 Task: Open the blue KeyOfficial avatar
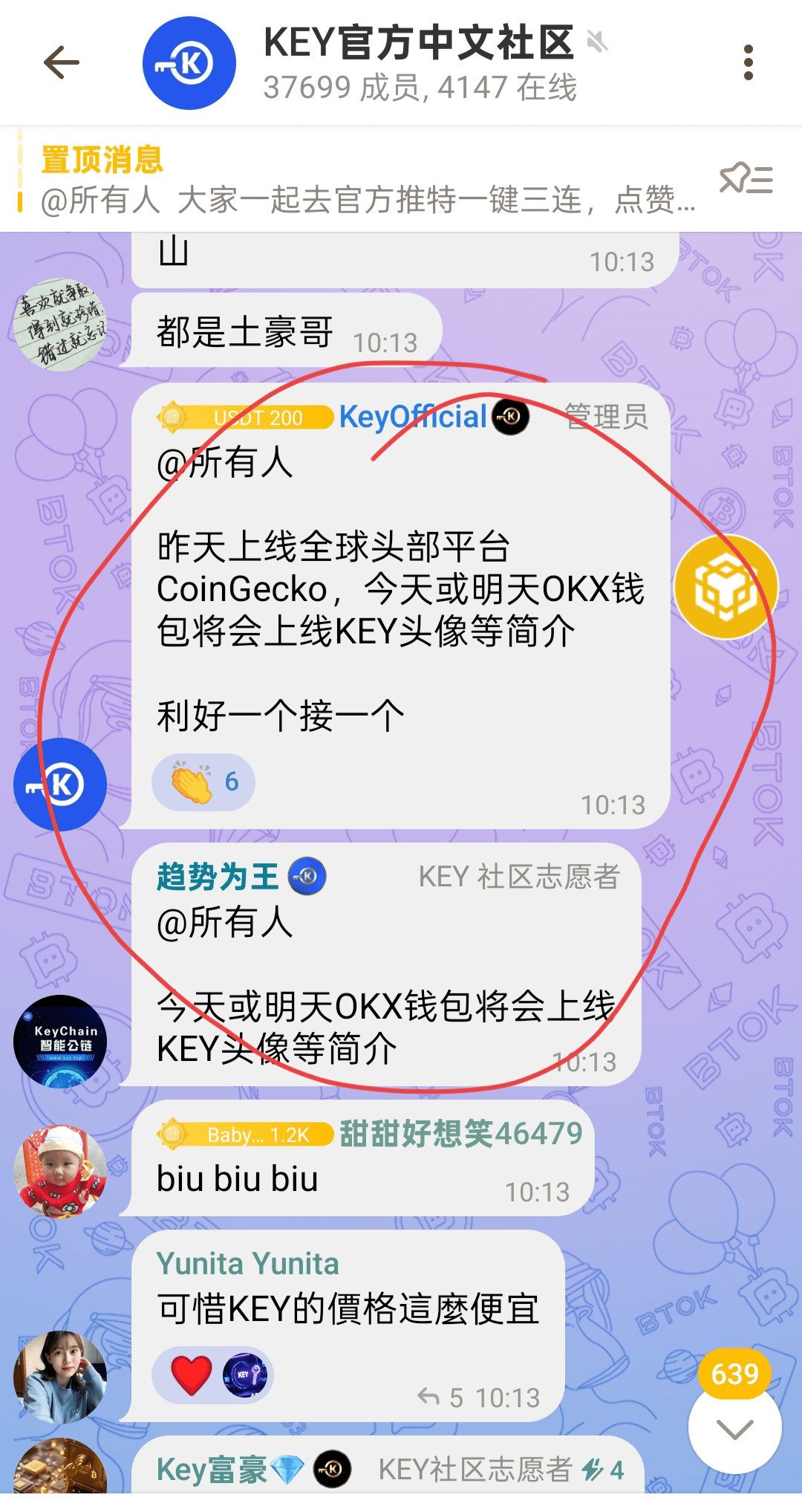(x=60, y=784)
